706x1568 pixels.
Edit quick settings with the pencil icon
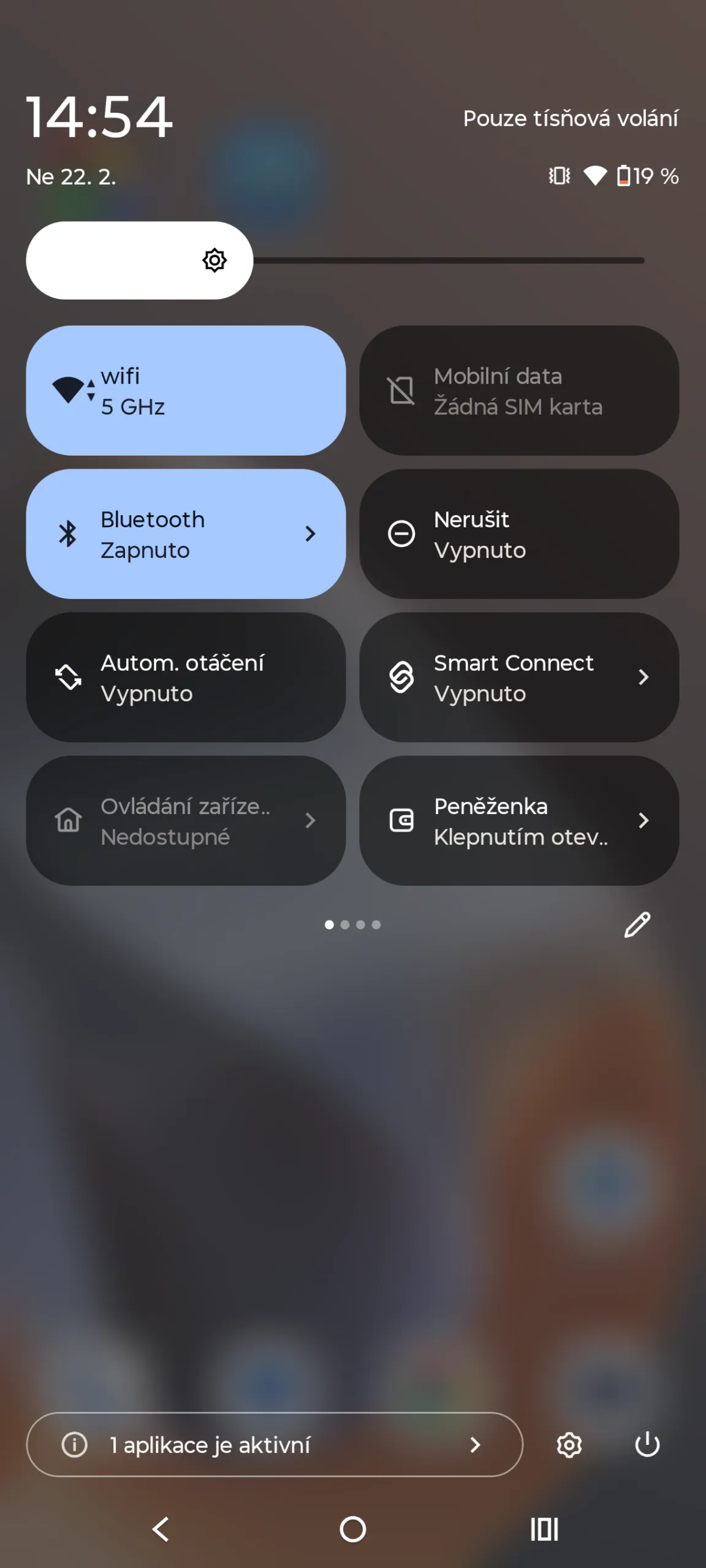[637, 925]
